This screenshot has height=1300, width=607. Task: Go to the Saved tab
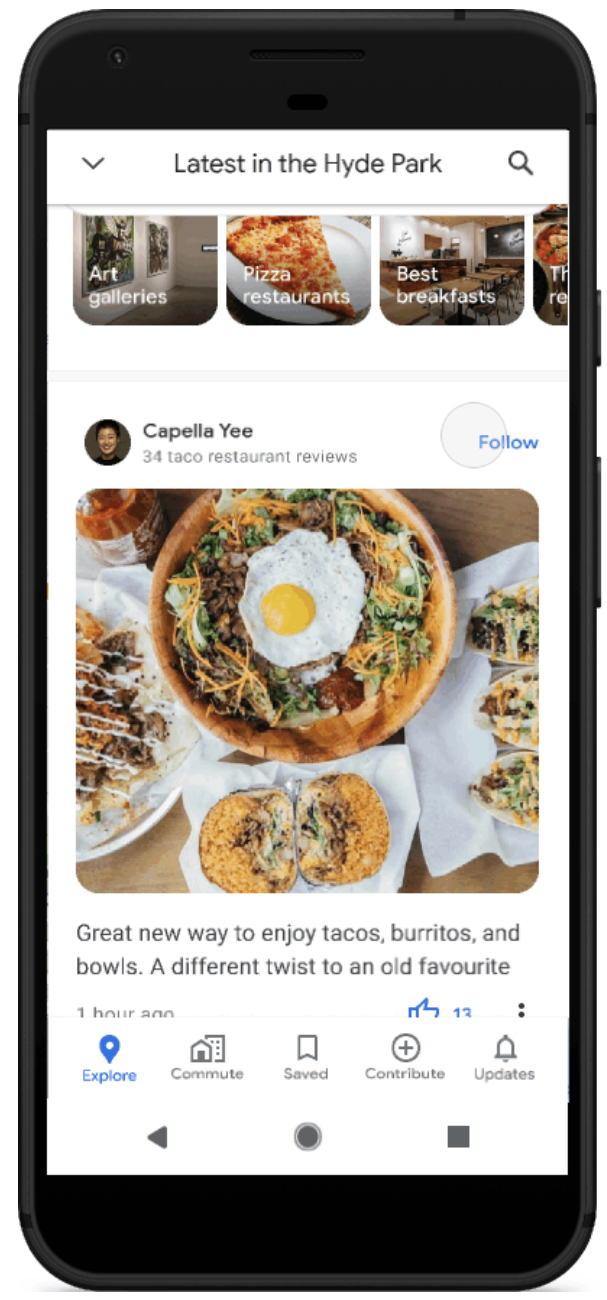[x=306, y=1059]
